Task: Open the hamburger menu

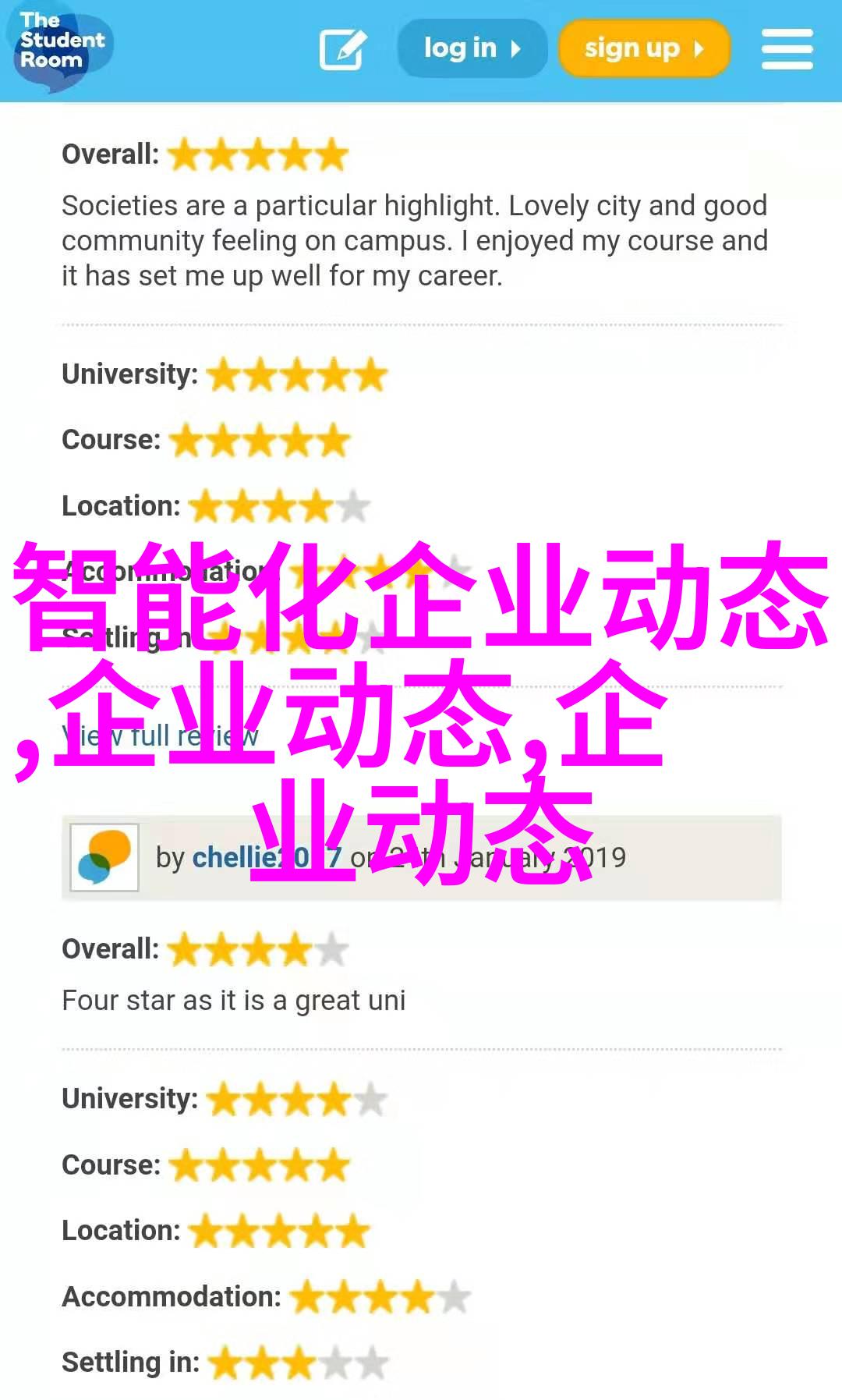Action: [787, 49]
